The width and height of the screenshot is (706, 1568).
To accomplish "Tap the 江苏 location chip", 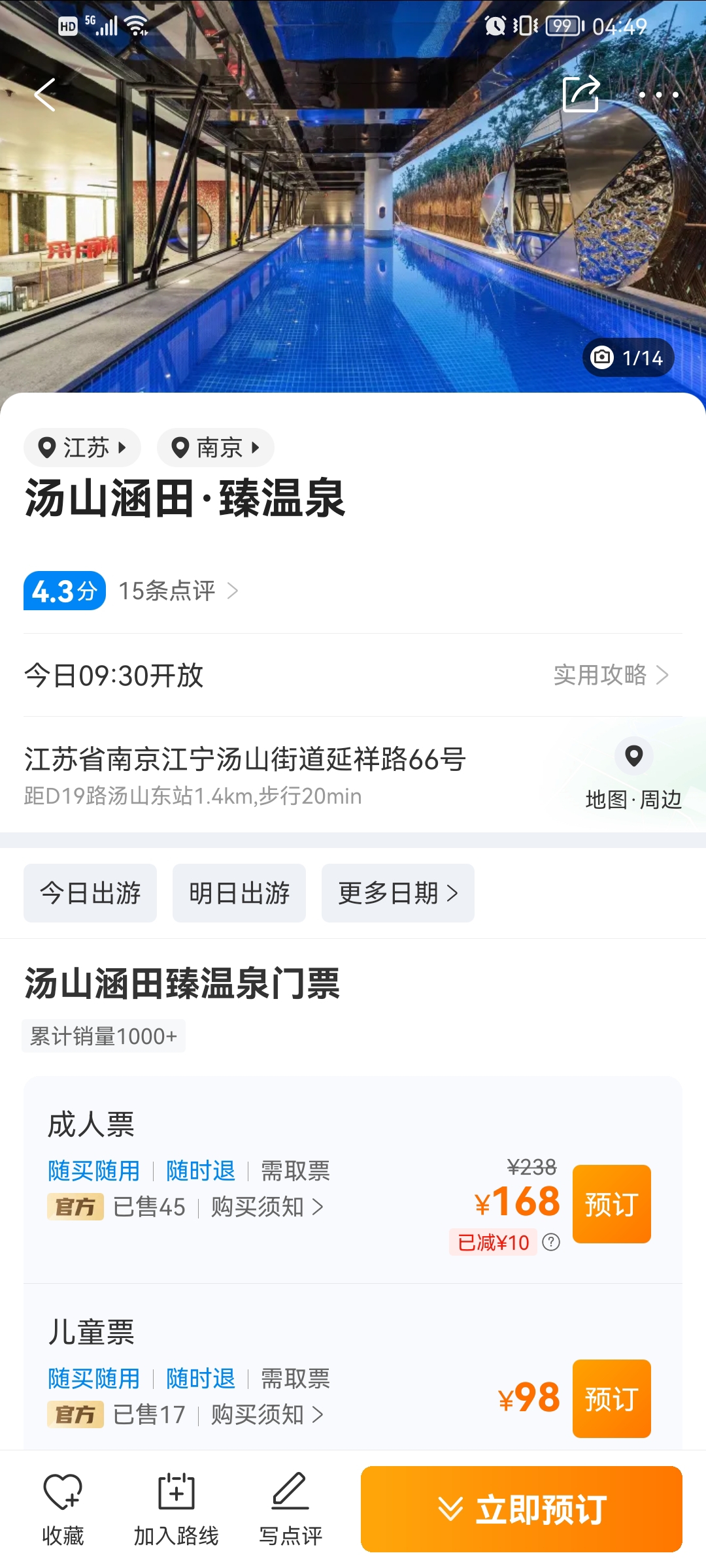I will (x=82, y=448).
